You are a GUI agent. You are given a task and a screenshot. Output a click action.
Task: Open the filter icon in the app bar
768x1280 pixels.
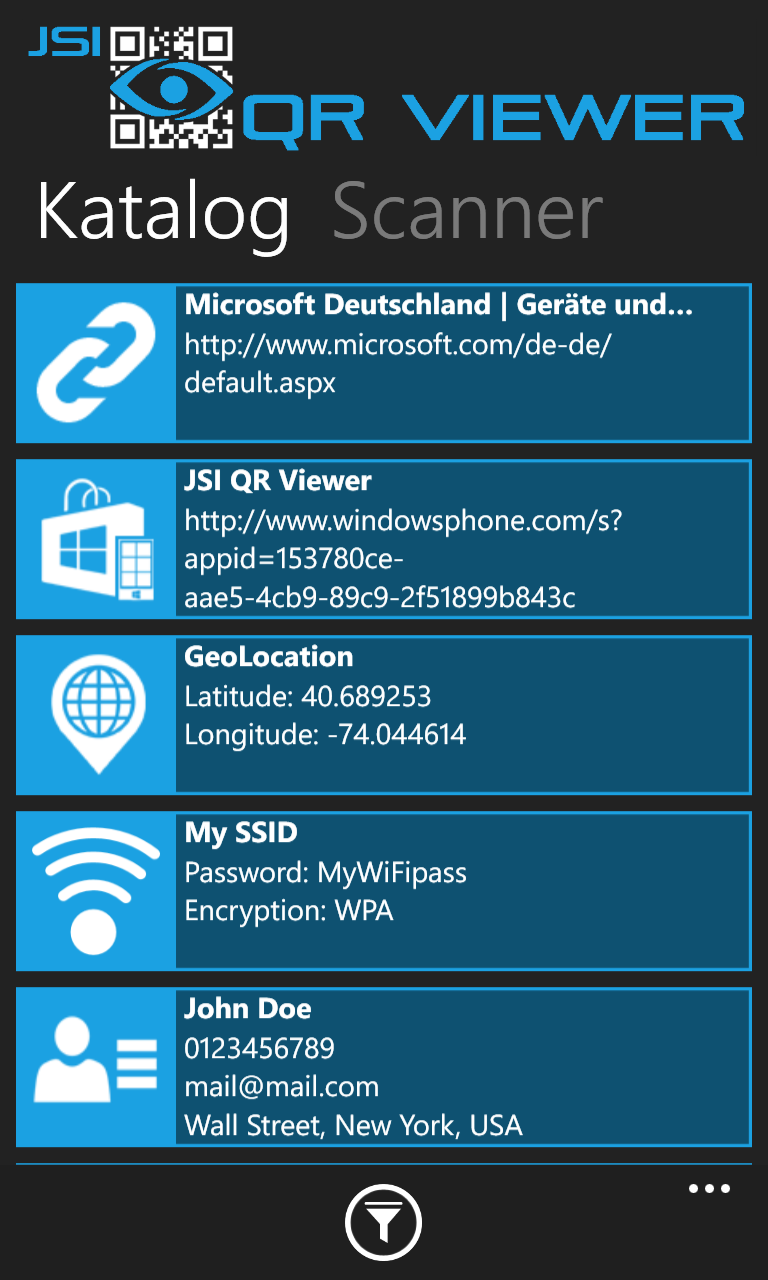[384, 1221]
